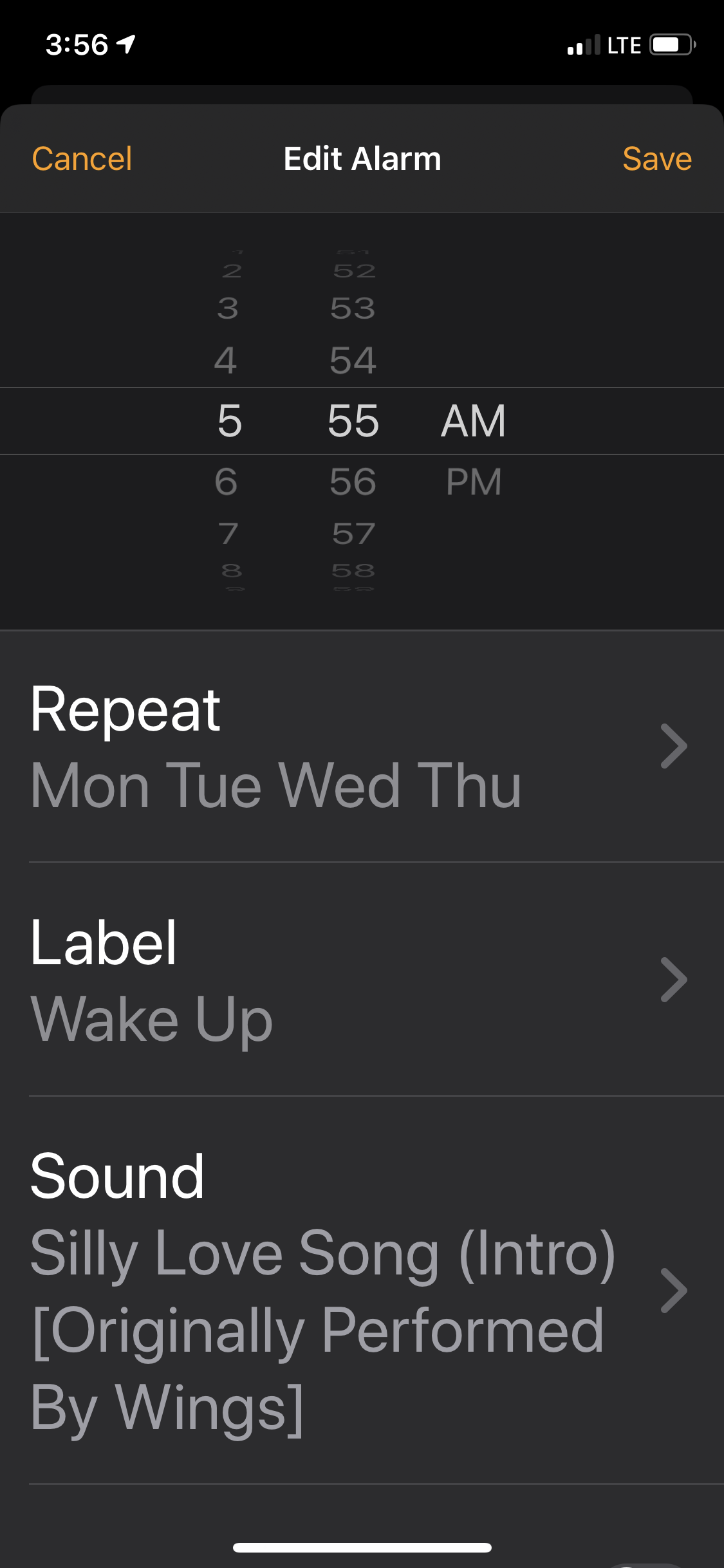Screen dimensions: 724x1568
Task: Open the Repeat days setting
Action: pos(360,747)
